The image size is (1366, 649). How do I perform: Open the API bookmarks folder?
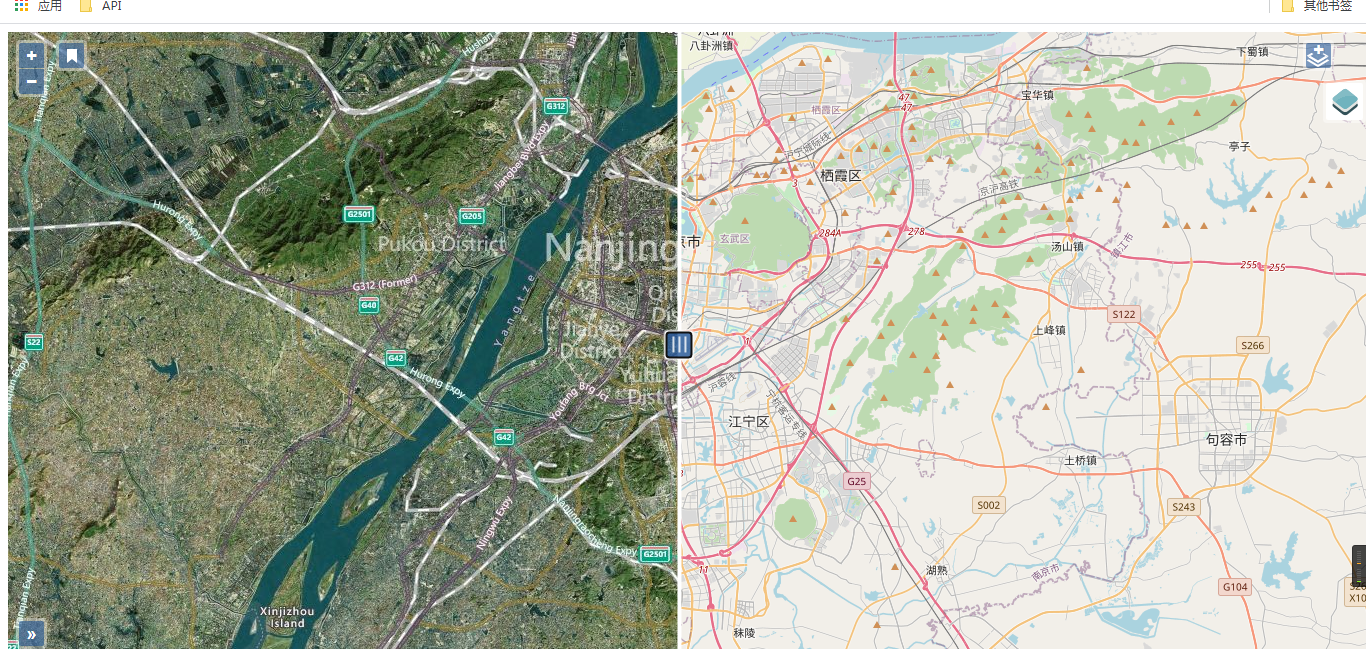(101, 6)
